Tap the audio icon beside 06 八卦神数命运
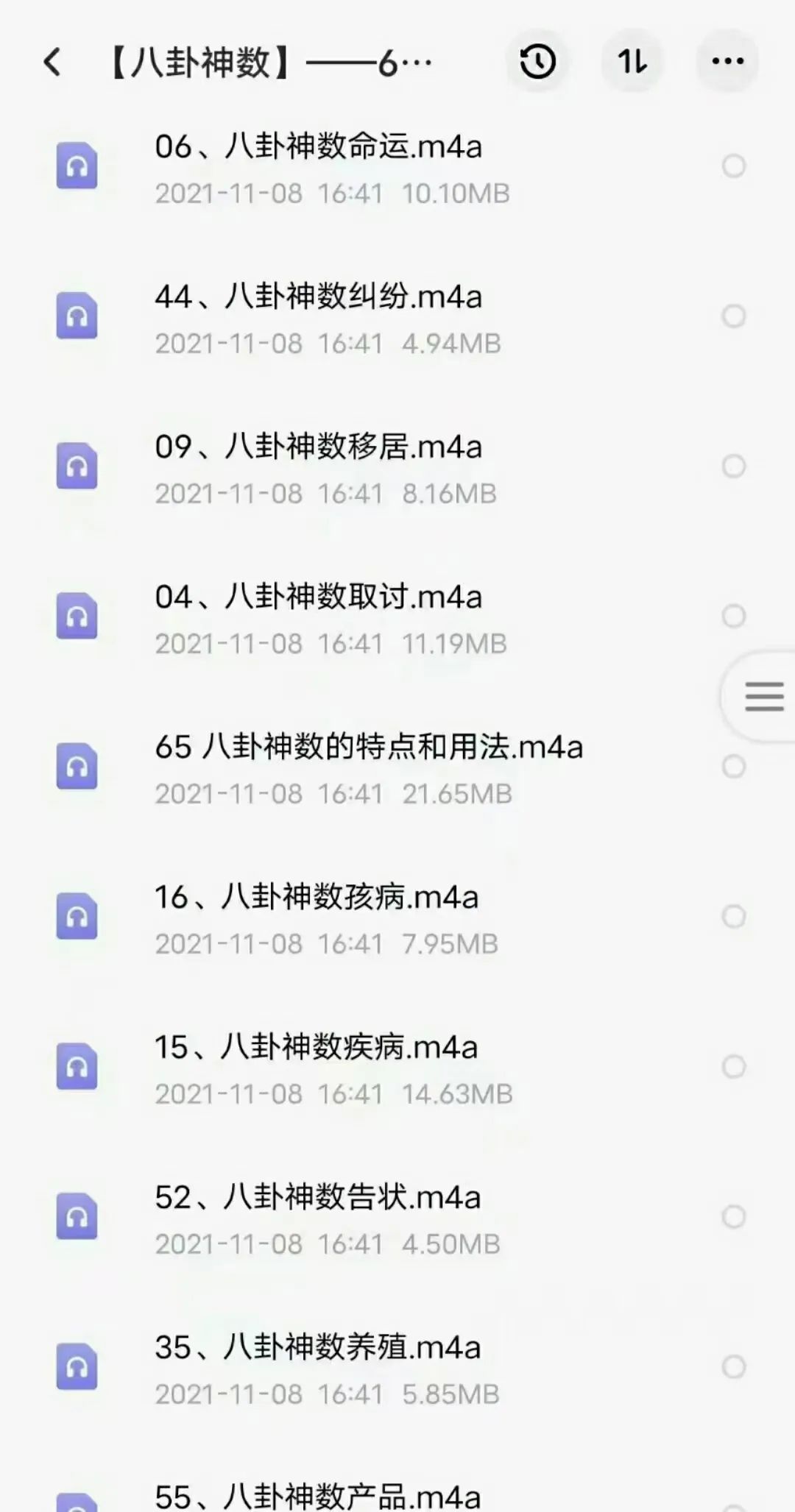The image size is (795, 1512). 77,166
